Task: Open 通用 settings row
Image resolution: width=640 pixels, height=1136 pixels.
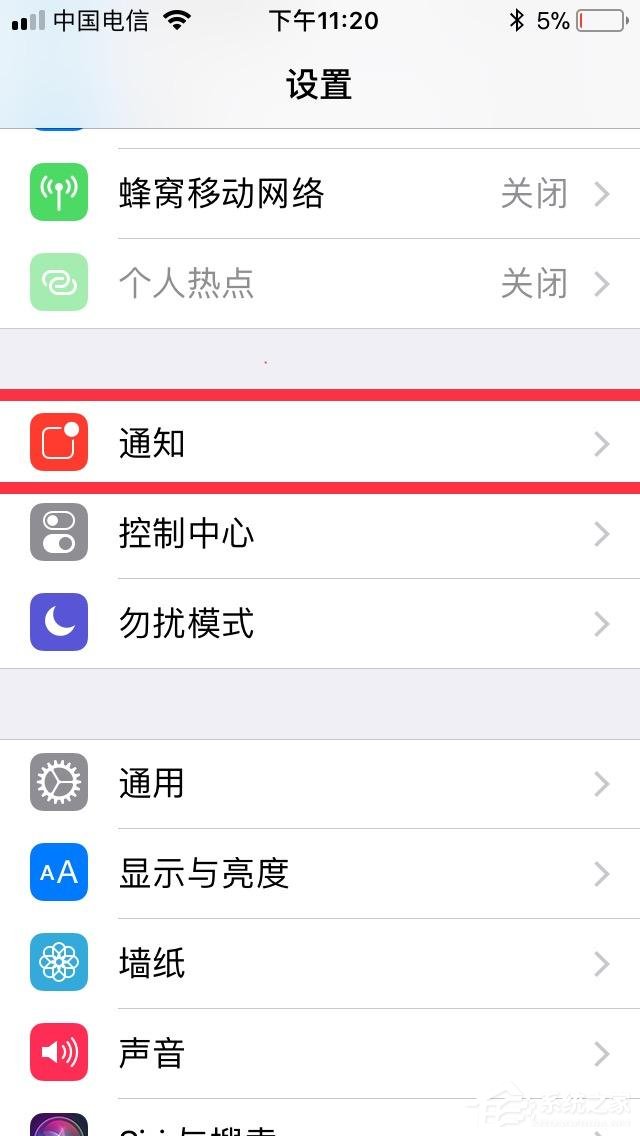Action: coord(320,783)
